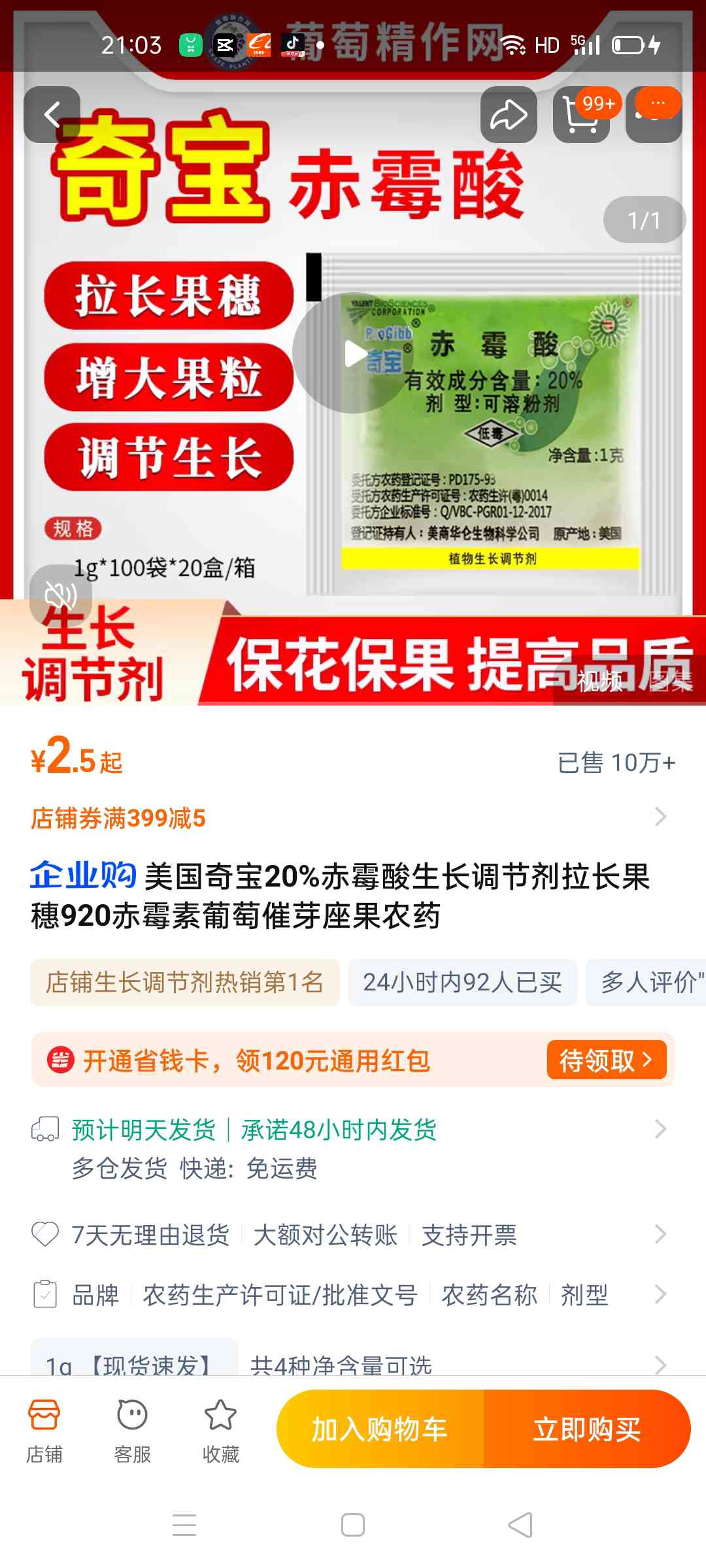Claim the 120元 red packet via 待领取
Viewport: 706px width, 1568px height.
coord(606,1060)
